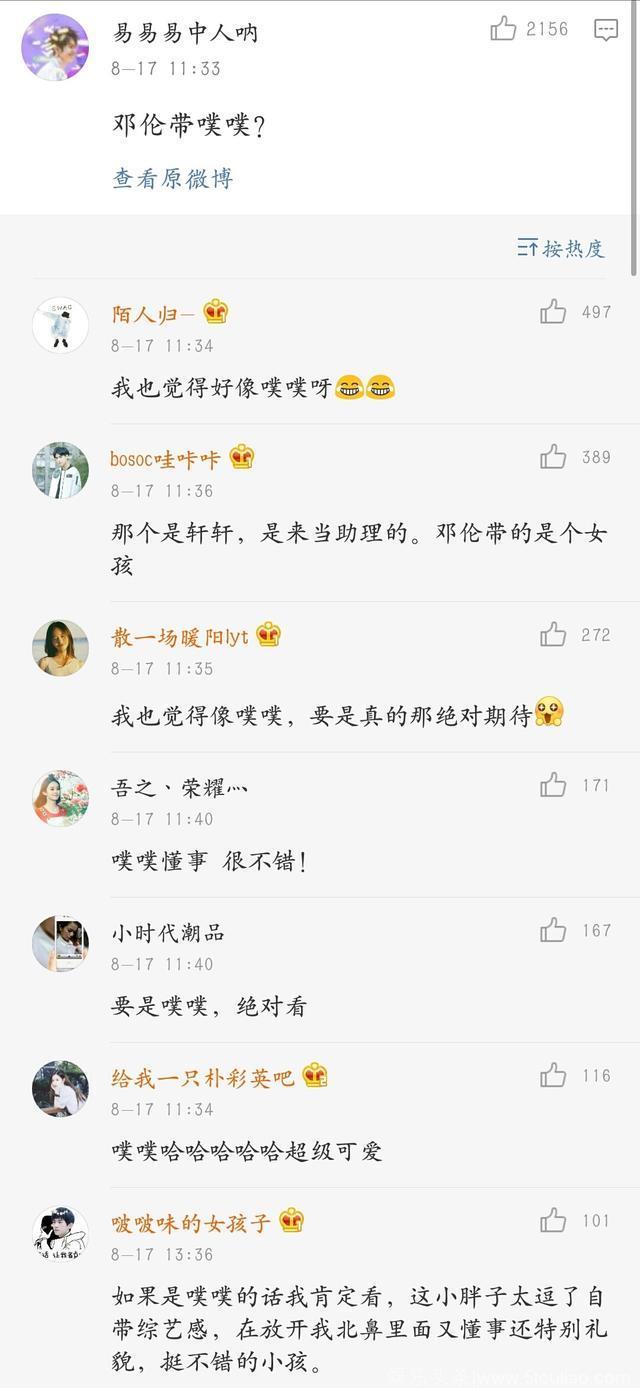Open the reply icon on the top comment
The height and width of the screenshot is (1388, 640).
(606, 30)
